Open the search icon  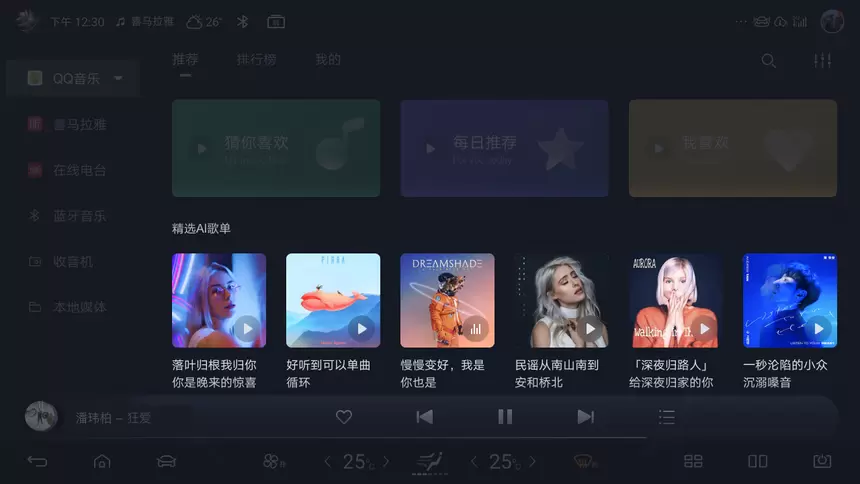point(768,61)
